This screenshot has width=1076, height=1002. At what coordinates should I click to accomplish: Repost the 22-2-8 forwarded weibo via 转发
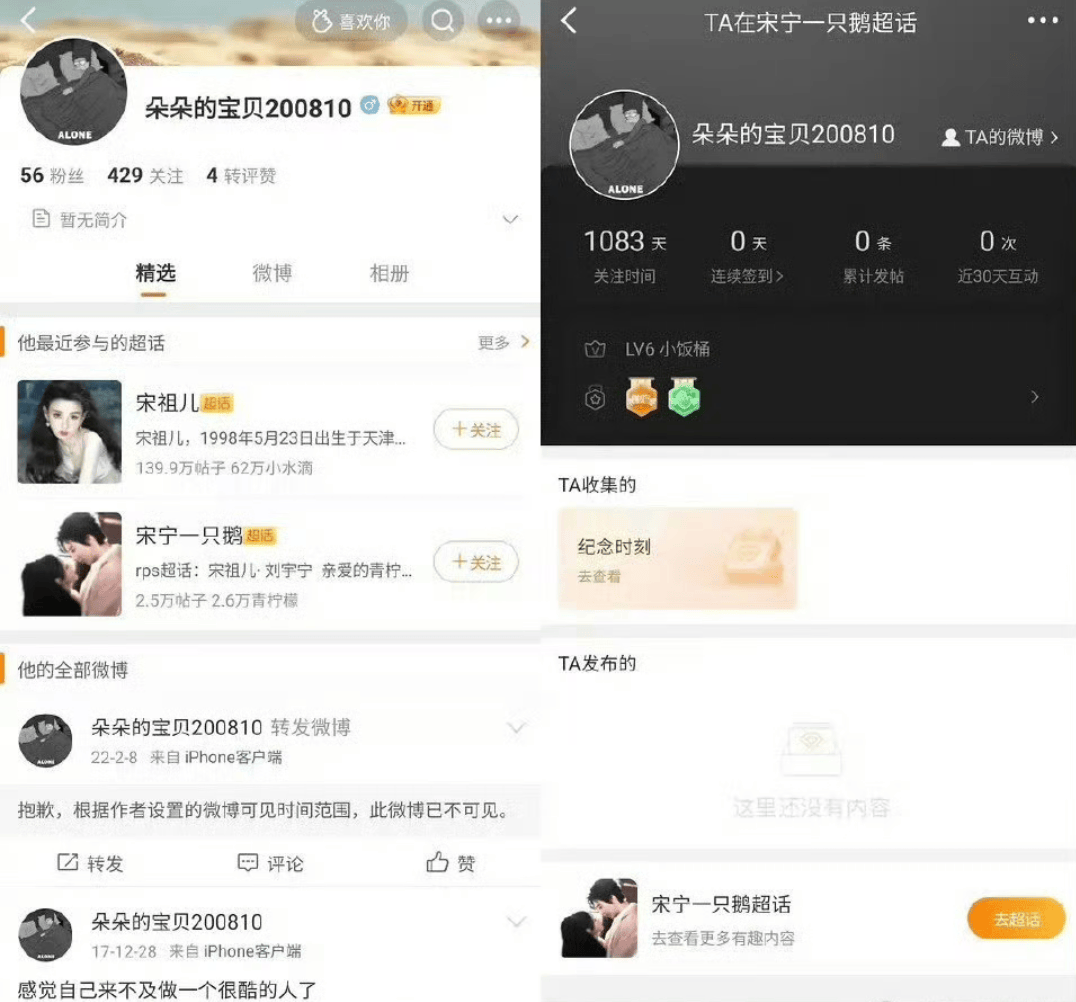(90, 863)
